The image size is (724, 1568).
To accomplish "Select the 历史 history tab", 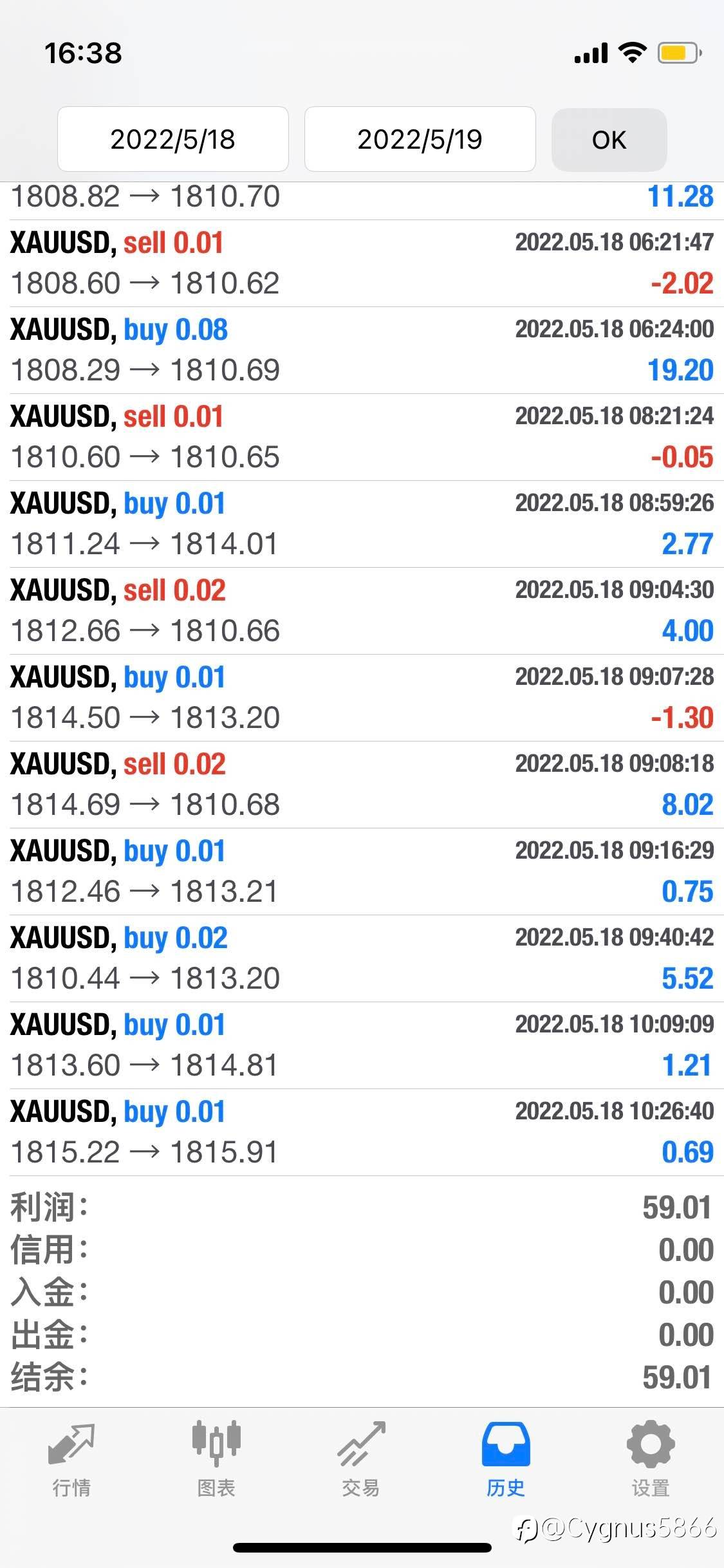I will [506, 1460].
